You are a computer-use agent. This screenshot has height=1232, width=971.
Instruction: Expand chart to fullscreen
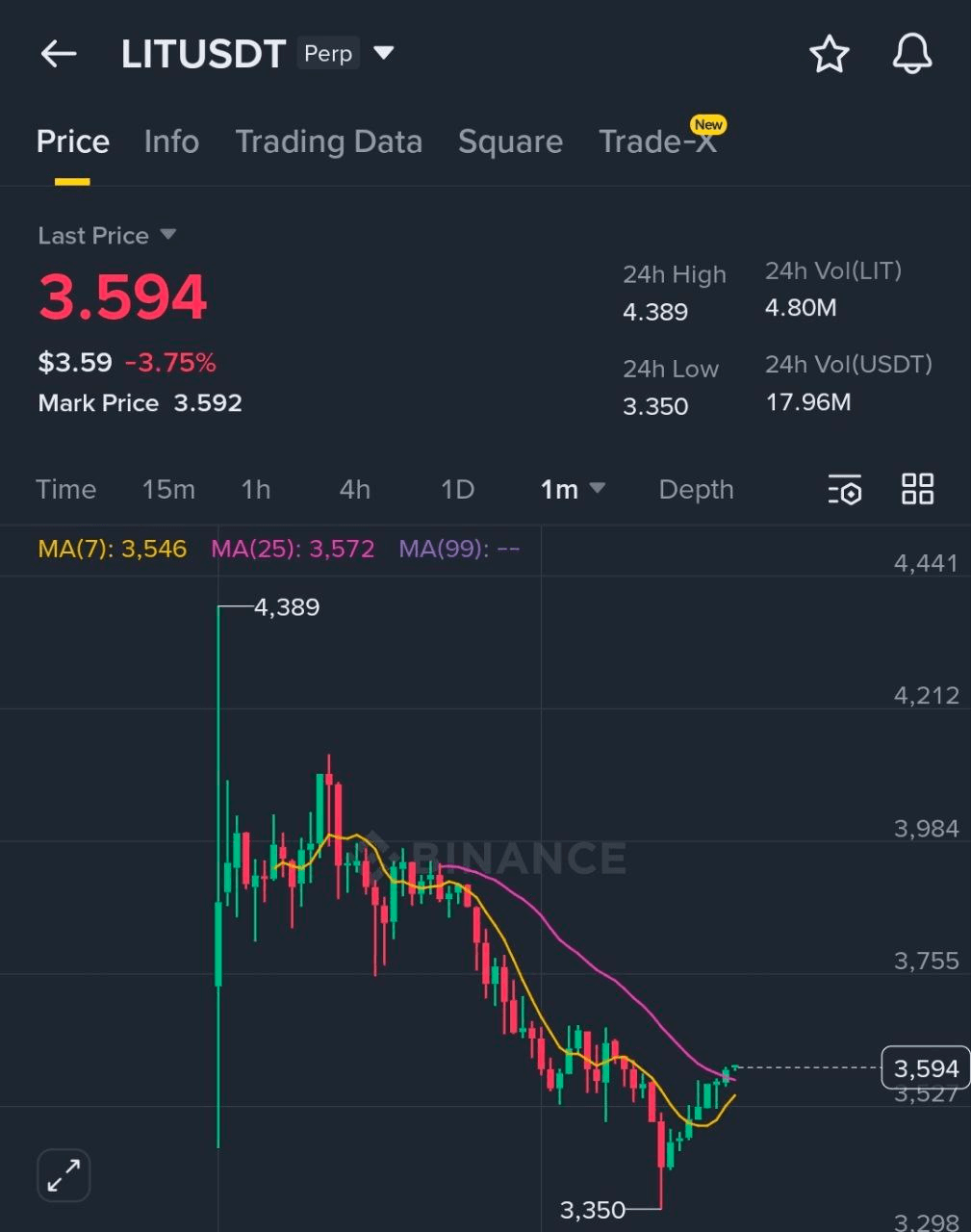pyautogui.click(x=64, y=1175)
